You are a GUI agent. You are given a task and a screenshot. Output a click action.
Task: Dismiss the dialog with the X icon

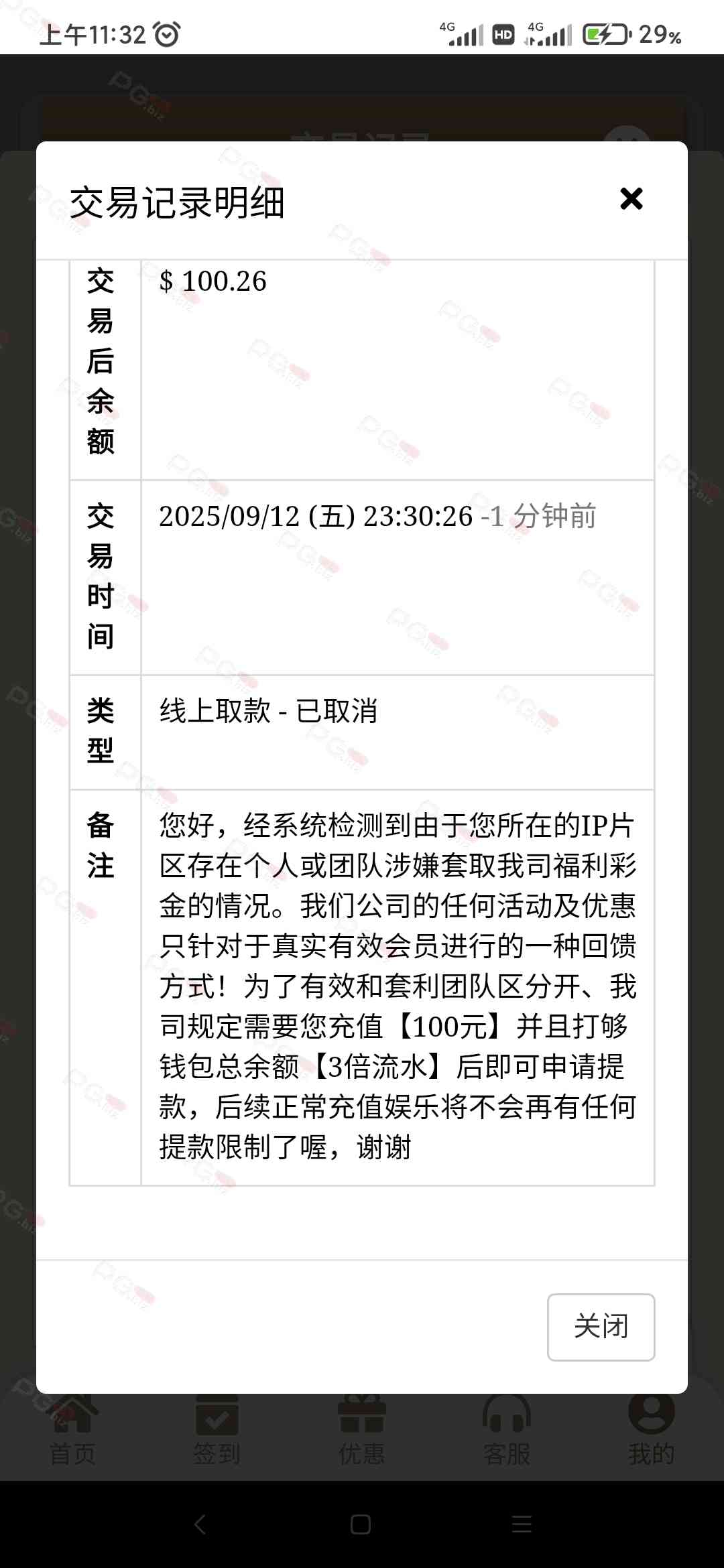tap(631, 199)
